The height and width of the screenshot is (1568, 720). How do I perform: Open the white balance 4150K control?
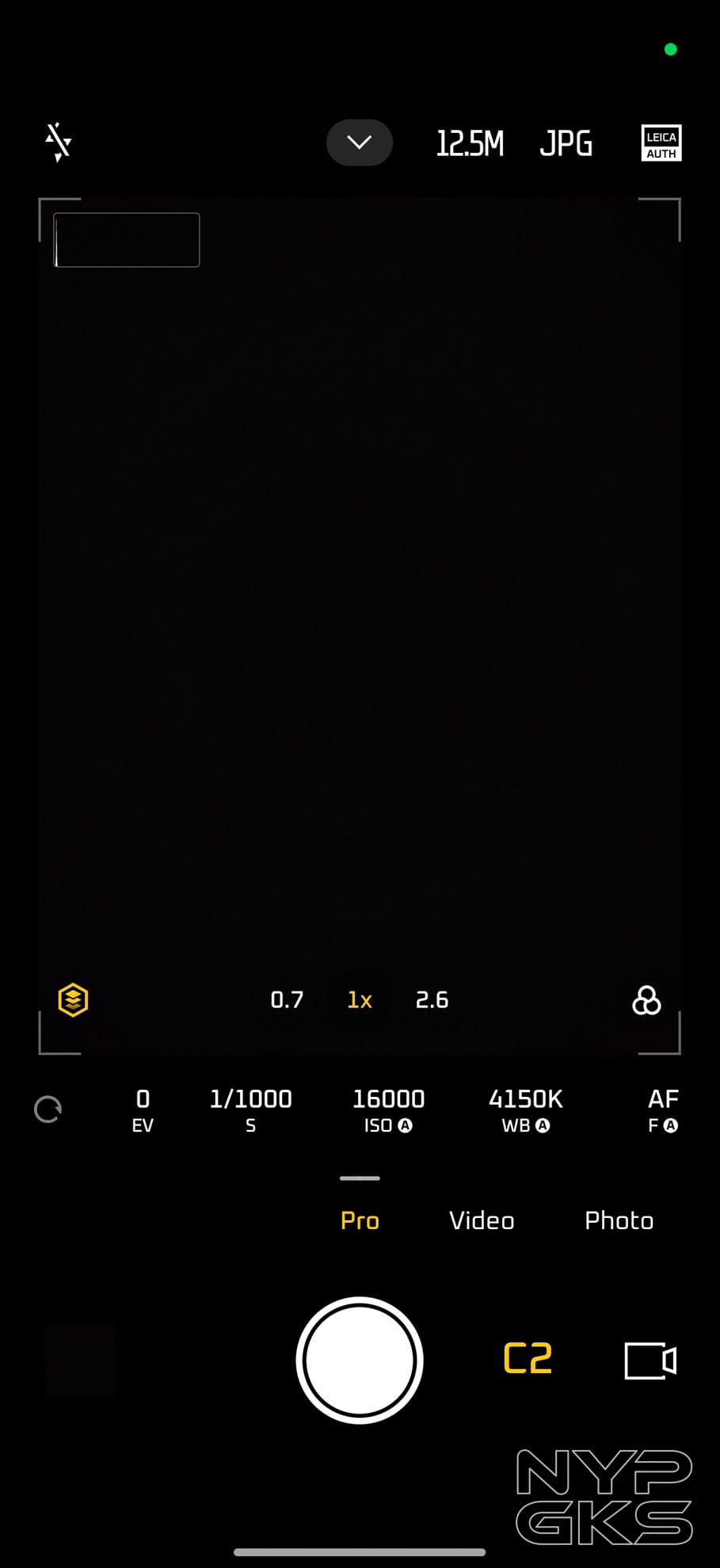[525, 1109]
